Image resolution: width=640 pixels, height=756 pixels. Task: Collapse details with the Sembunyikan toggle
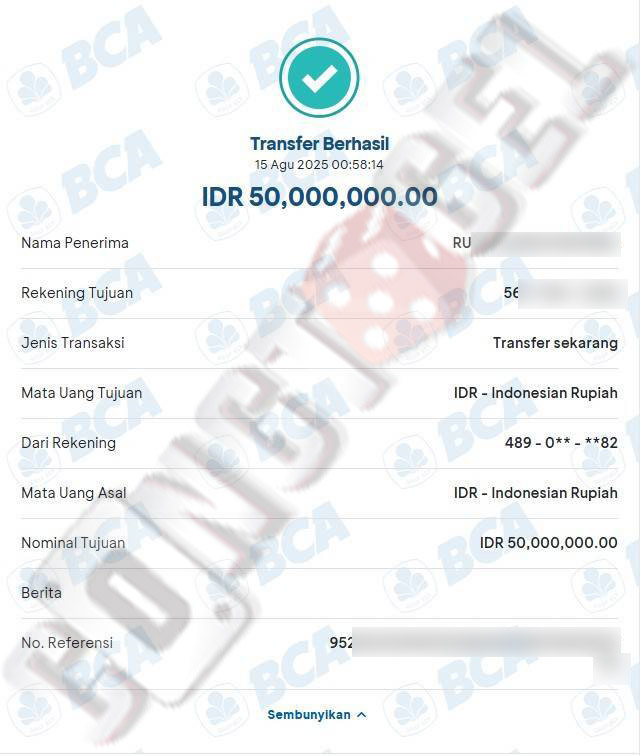pos(316,715)
